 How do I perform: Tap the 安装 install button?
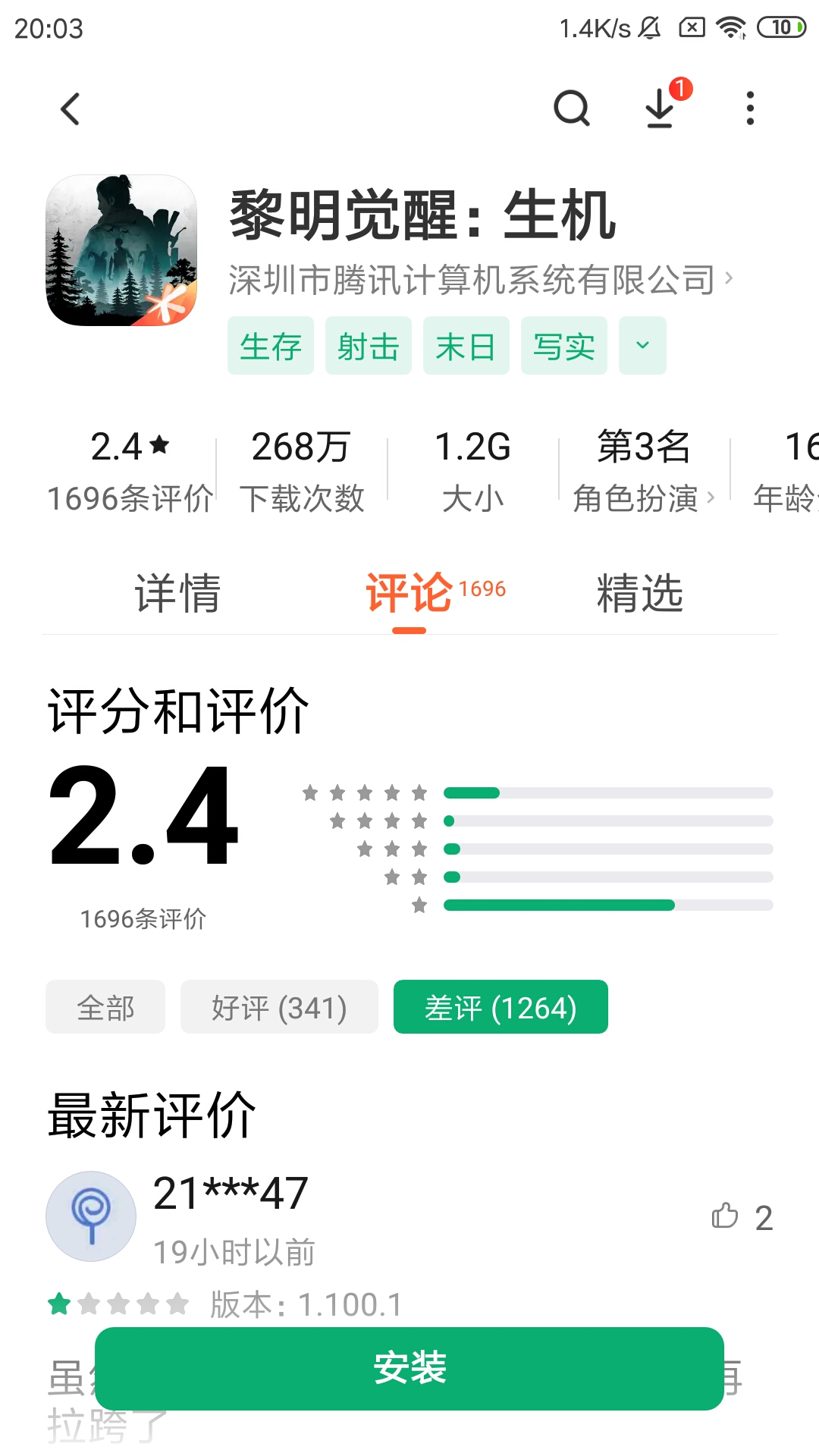point(409,1369)
